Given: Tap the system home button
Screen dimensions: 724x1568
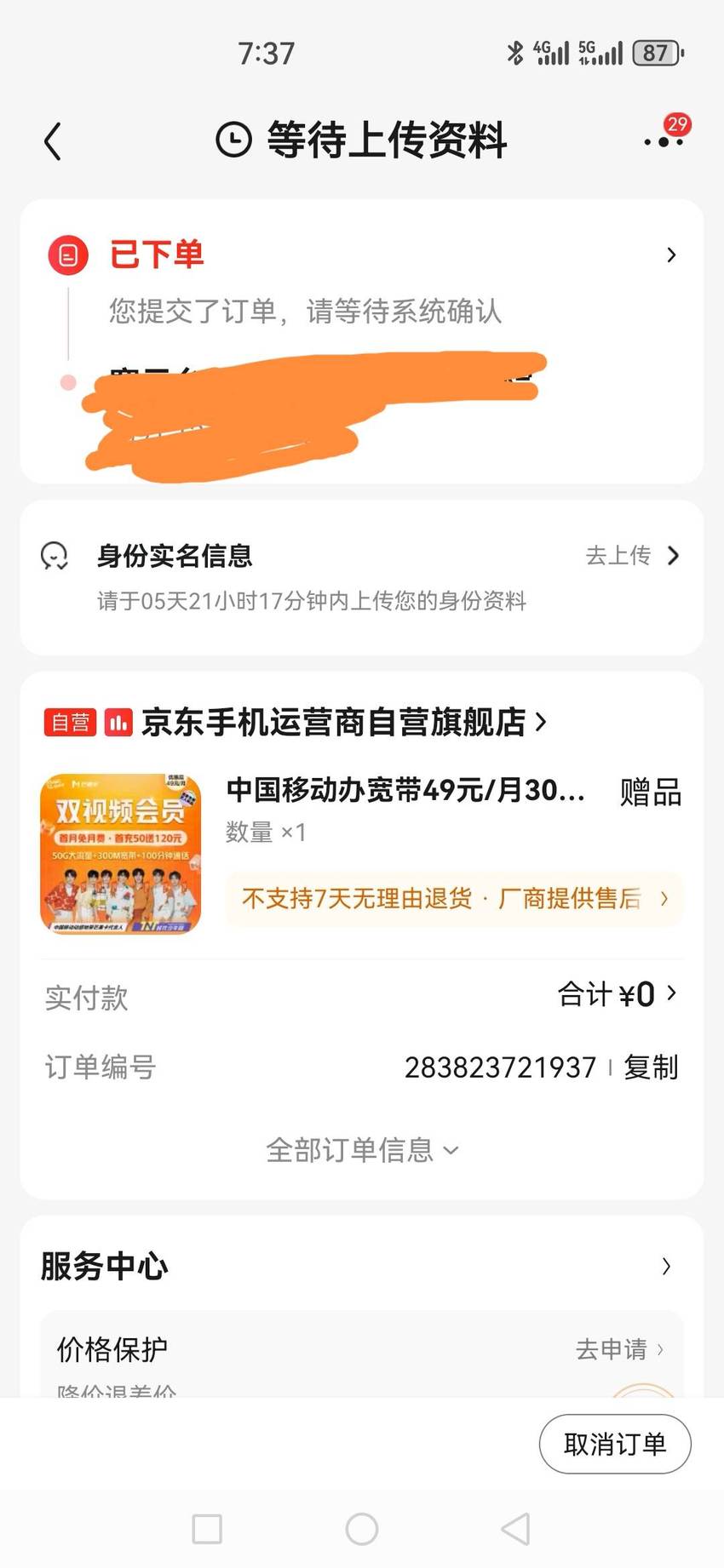Looking at the screenshot, I should [x=362, y=1529].
